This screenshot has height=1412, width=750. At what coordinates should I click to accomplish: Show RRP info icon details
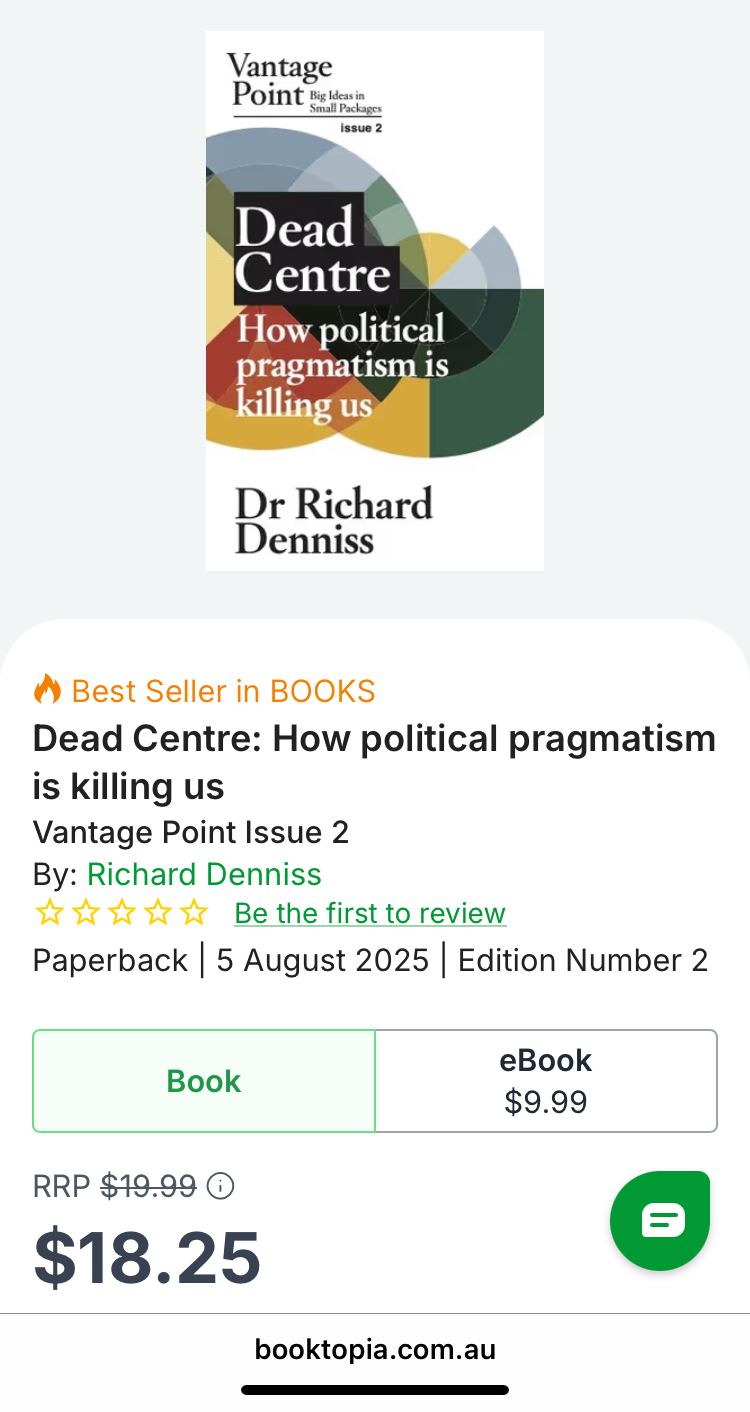click(220, 1186)
